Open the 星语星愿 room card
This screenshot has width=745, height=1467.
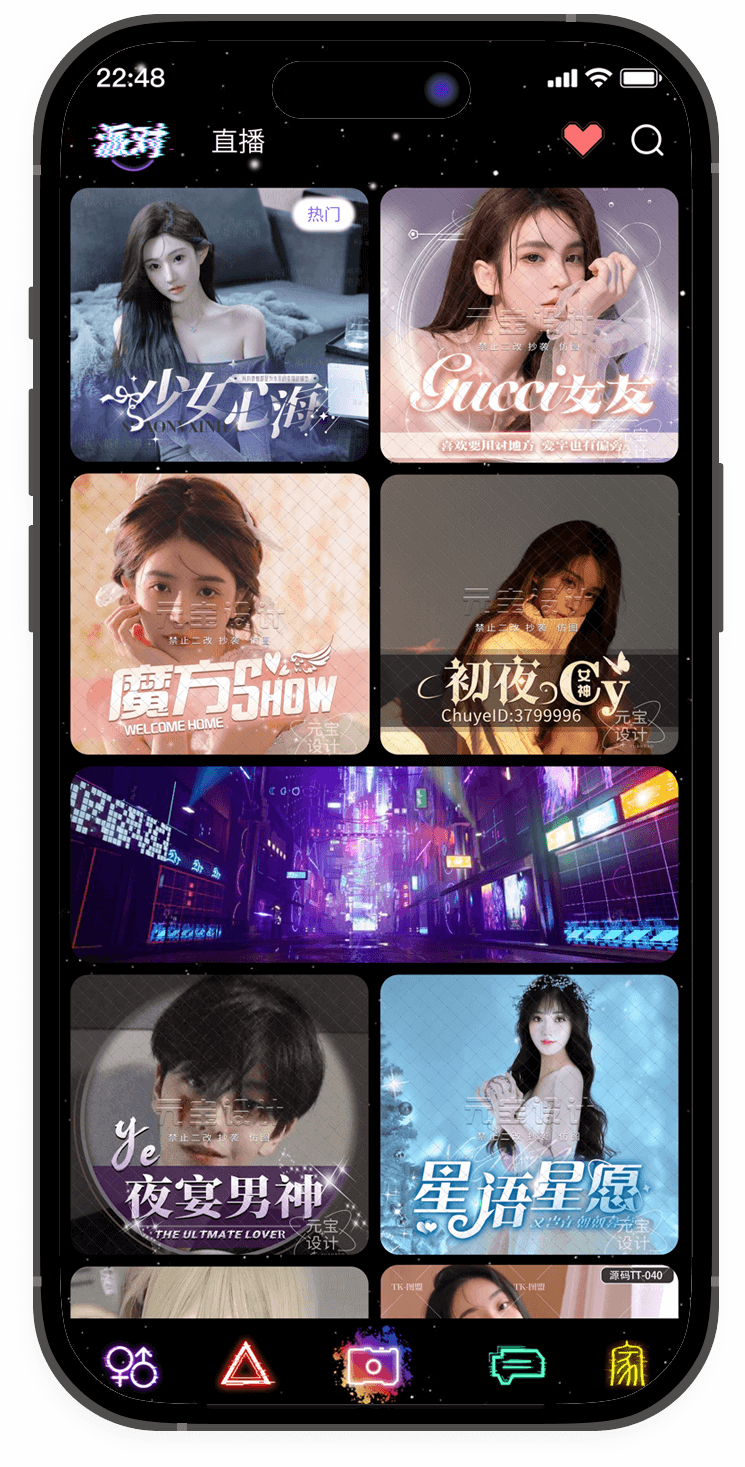coord(529,1113)
